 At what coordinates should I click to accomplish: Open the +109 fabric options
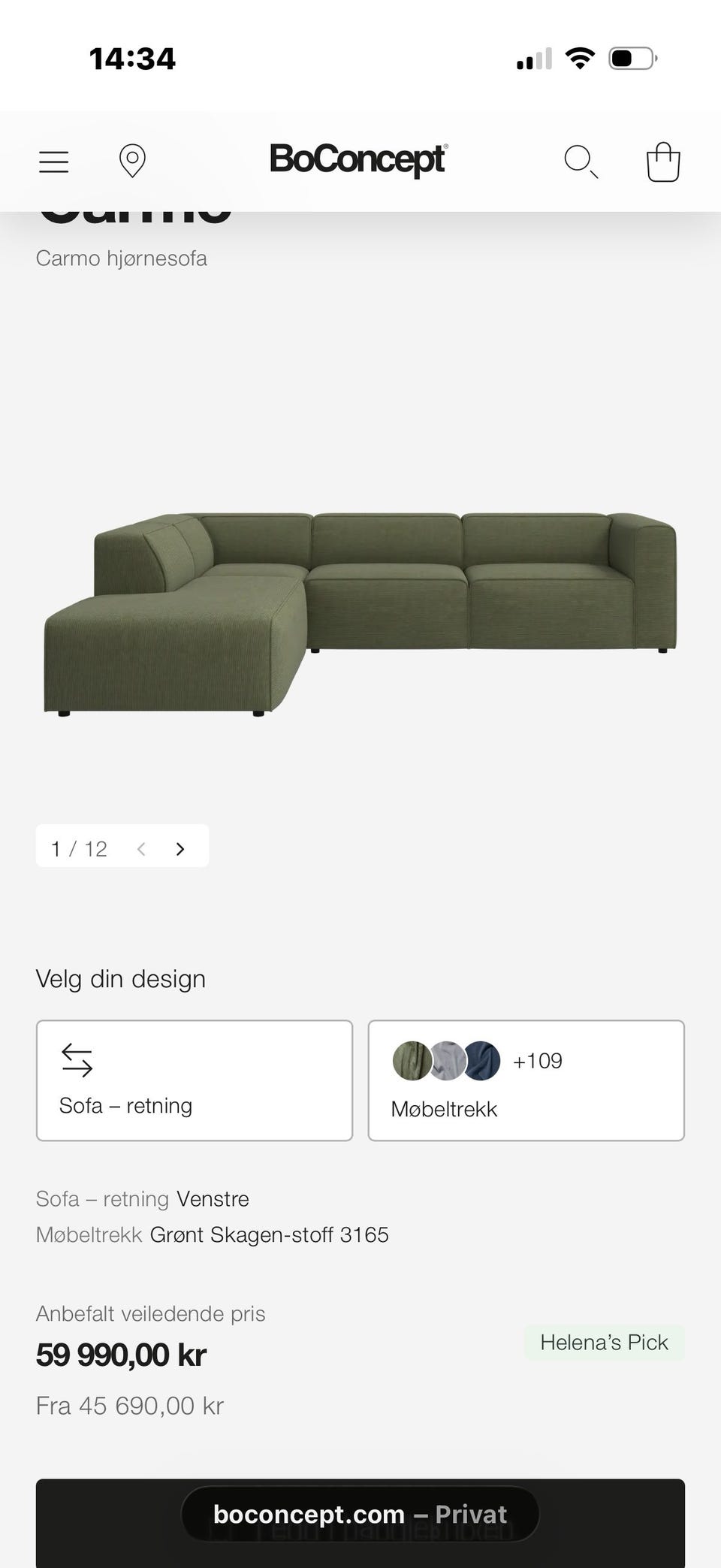(x=536, y=1061)
